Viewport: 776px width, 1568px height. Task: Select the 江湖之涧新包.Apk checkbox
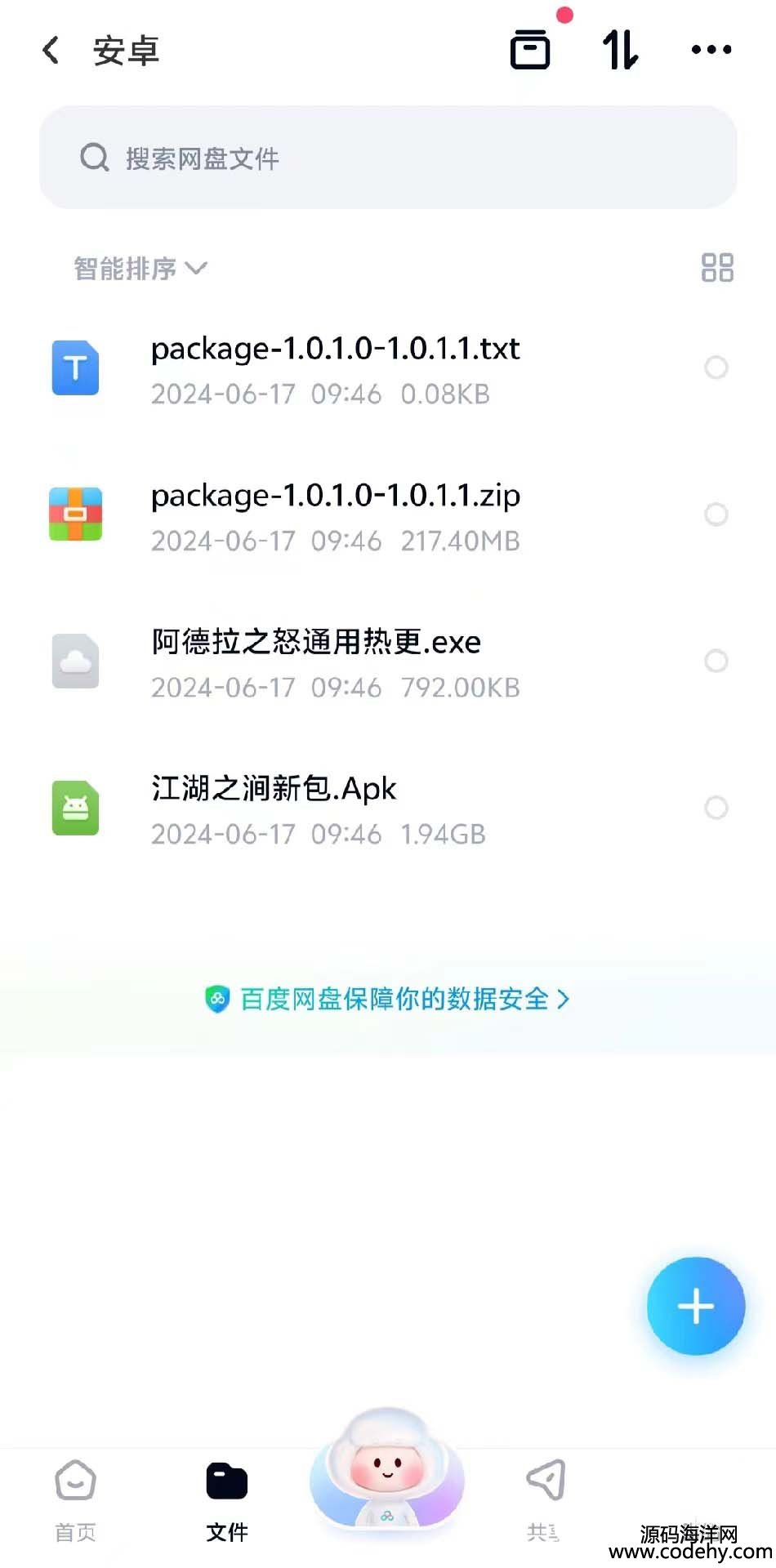pyautogui.click(x=716, y=808)
